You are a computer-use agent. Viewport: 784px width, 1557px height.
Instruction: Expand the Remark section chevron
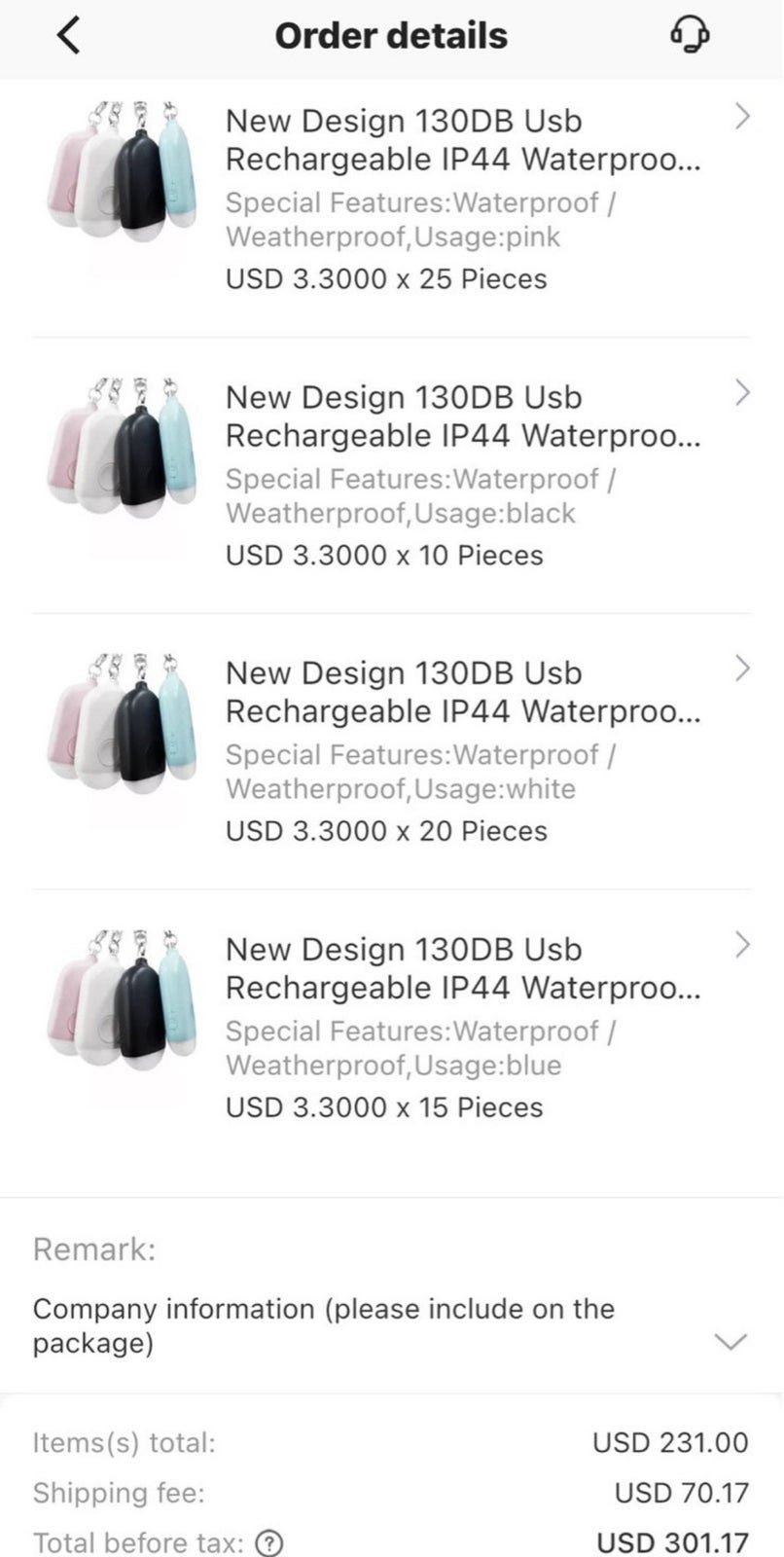pyautogui.click(x=730, y=1342)
